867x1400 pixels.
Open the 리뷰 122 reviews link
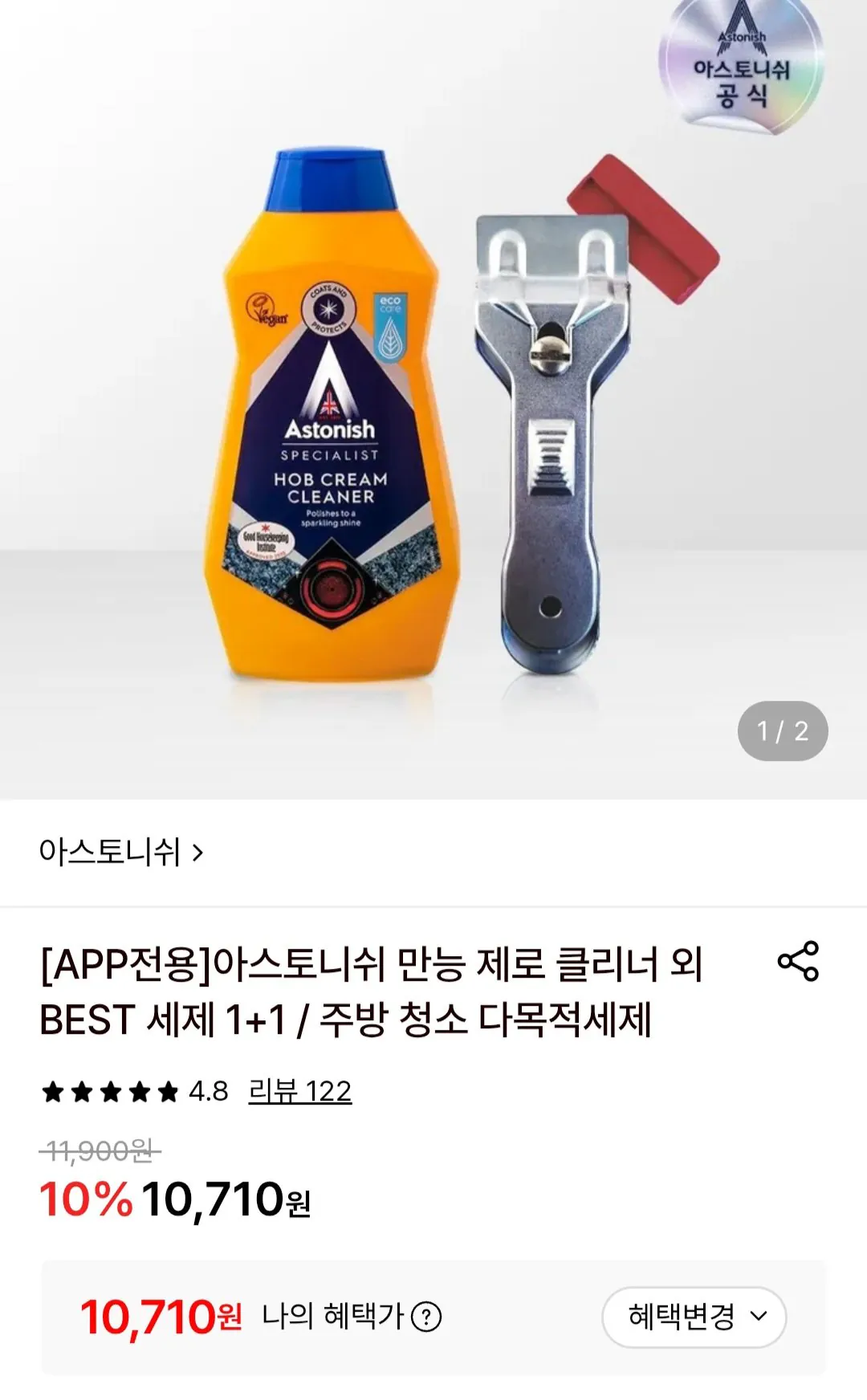300,1092
